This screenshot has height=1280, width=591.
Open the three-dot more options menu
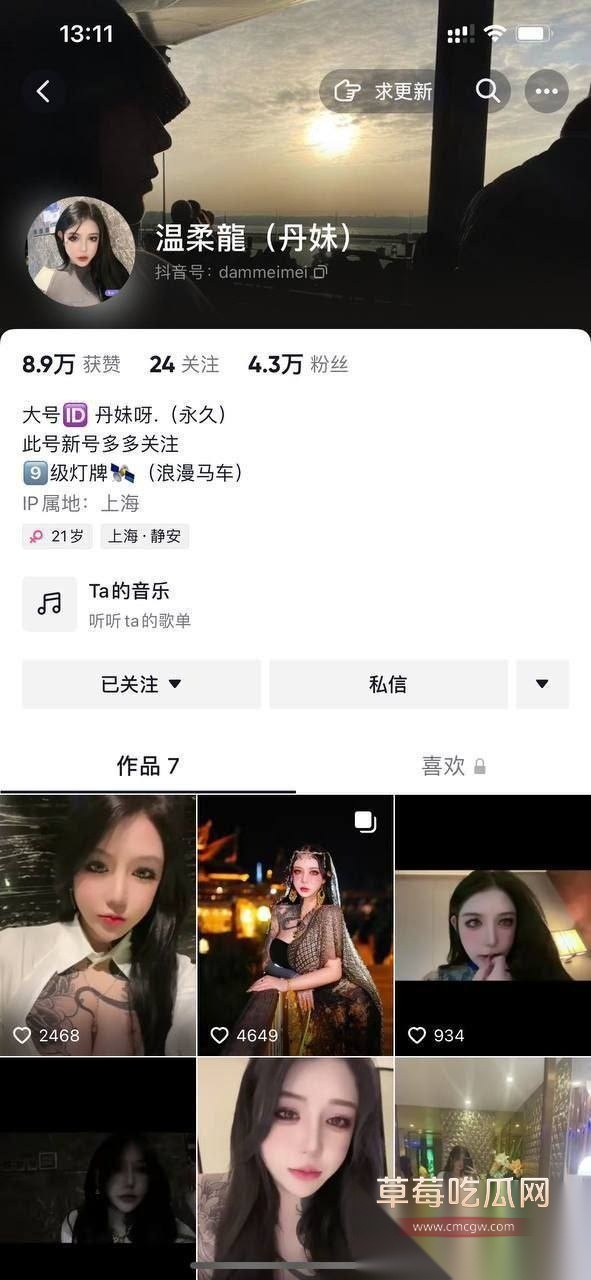(x=546, y=91)
